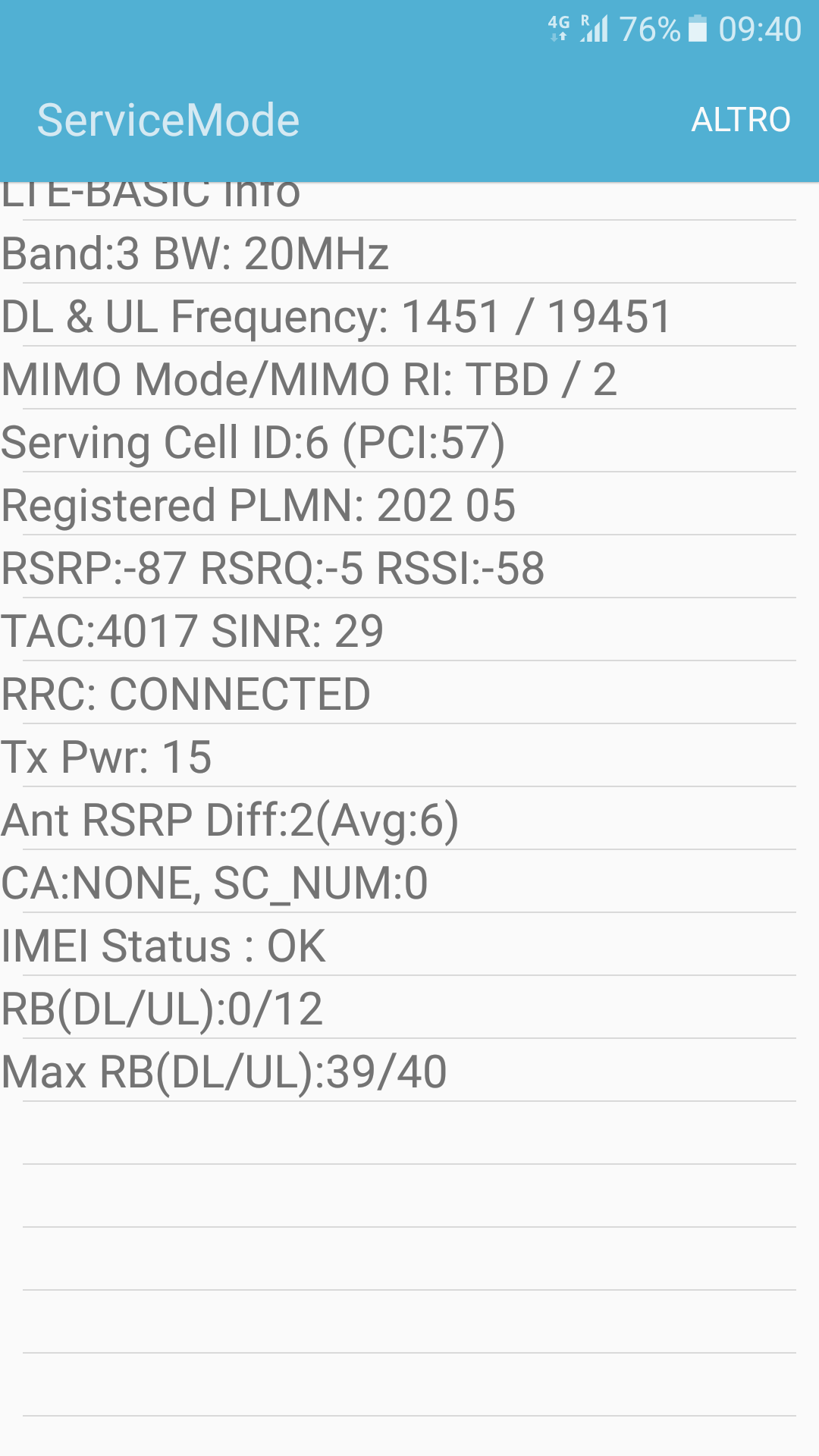Open the ALTRO menu
The image size is (819, 1456).
[741, 120]
